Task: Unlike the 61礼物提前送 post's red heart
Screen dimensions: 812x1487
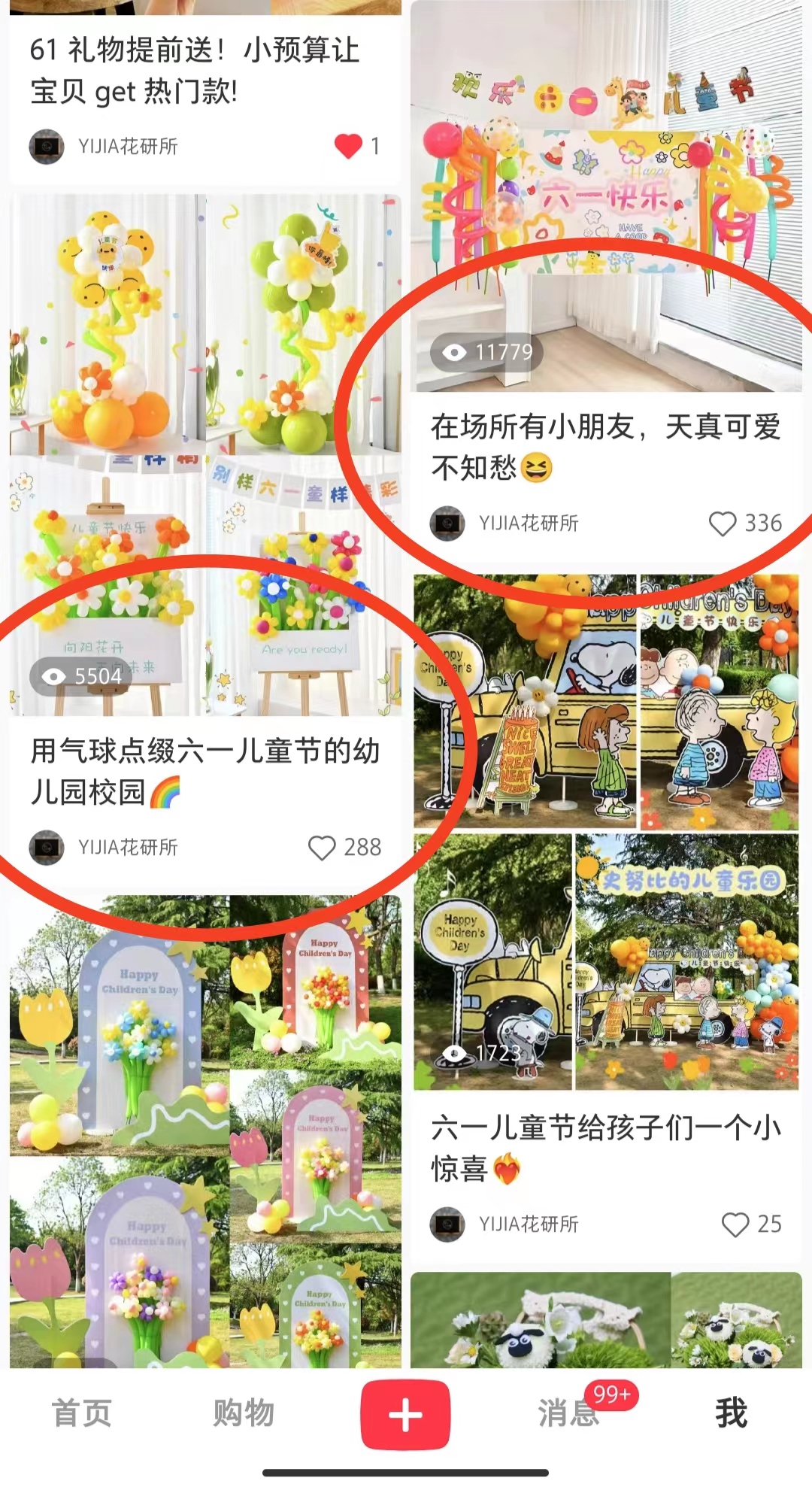Action: point(348,146)
